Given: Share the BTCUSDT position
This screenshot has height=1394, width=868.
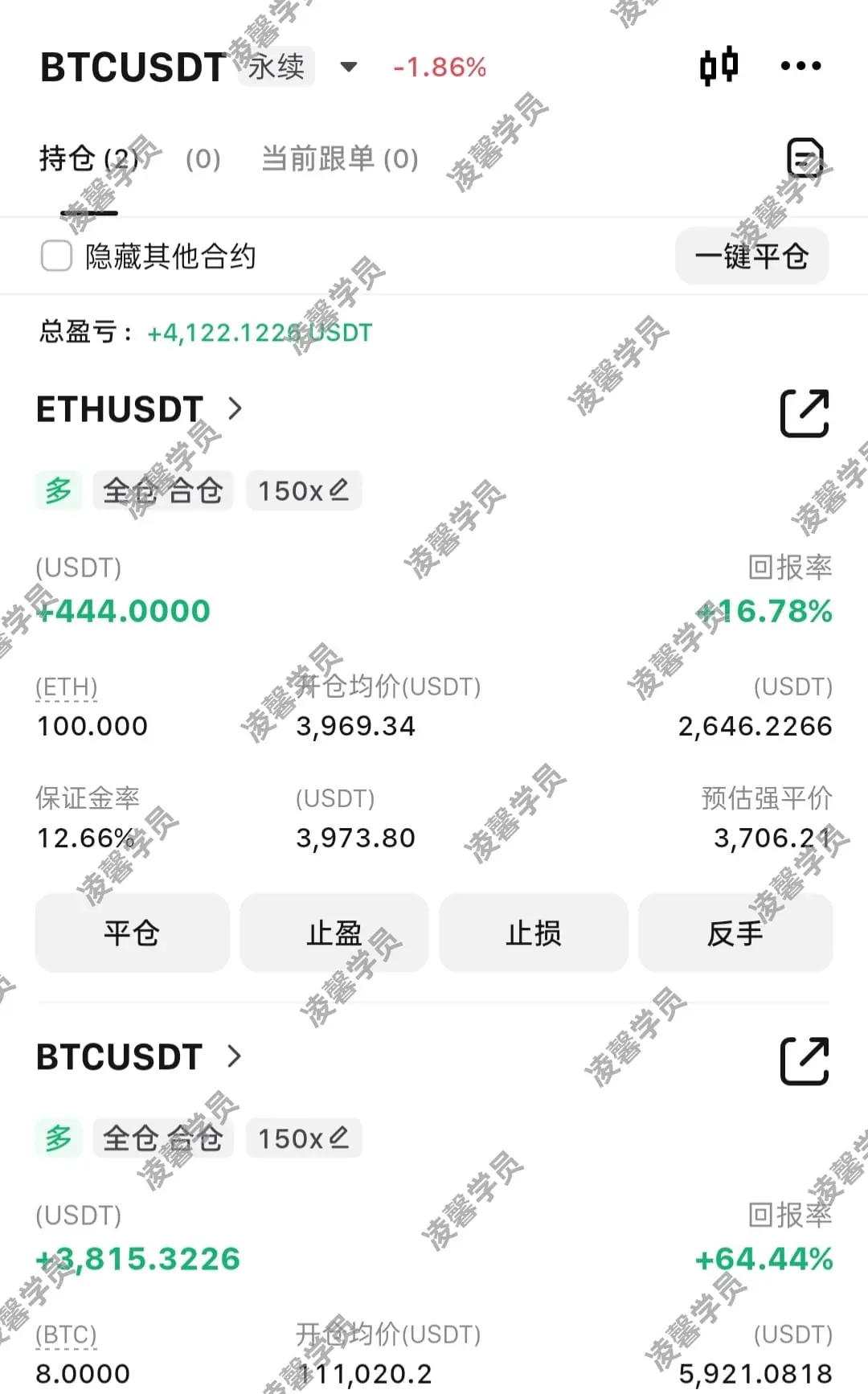Looking at the screenshot, I should tap(804, 1060).
